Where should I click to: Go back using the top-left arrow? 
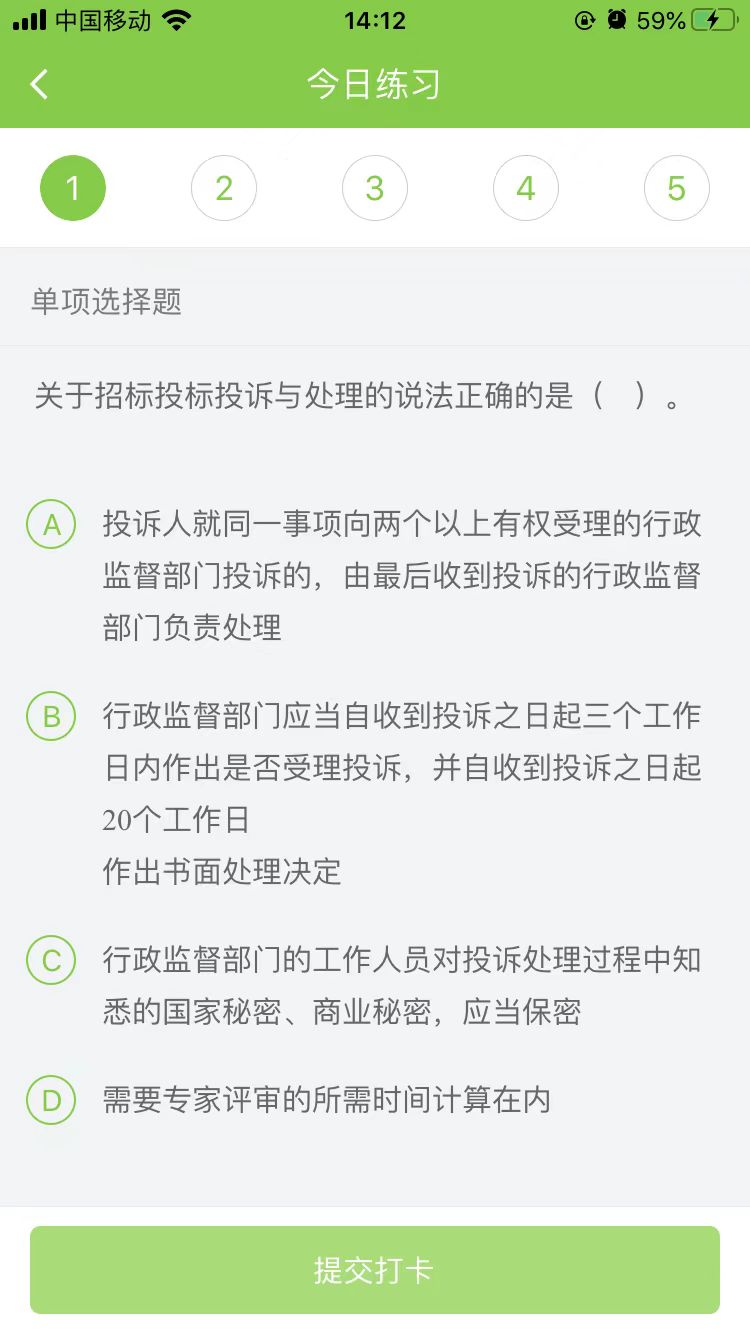(x=39, y=85)
